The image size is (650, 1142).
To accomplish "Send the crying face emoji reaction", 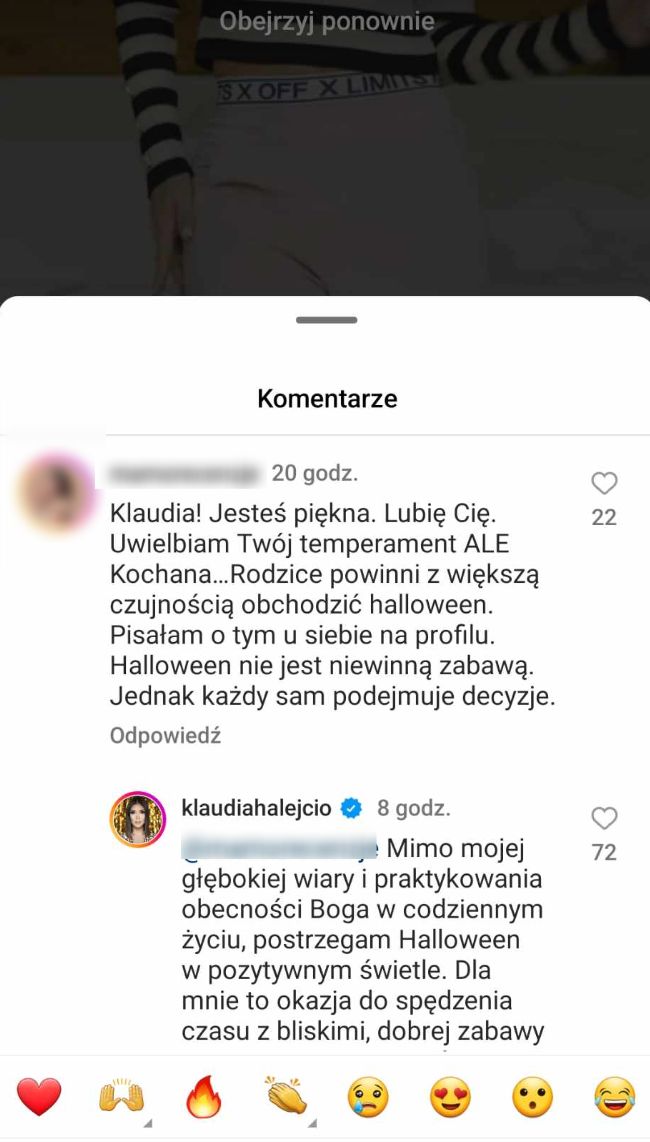I will tap(367, 1098).
